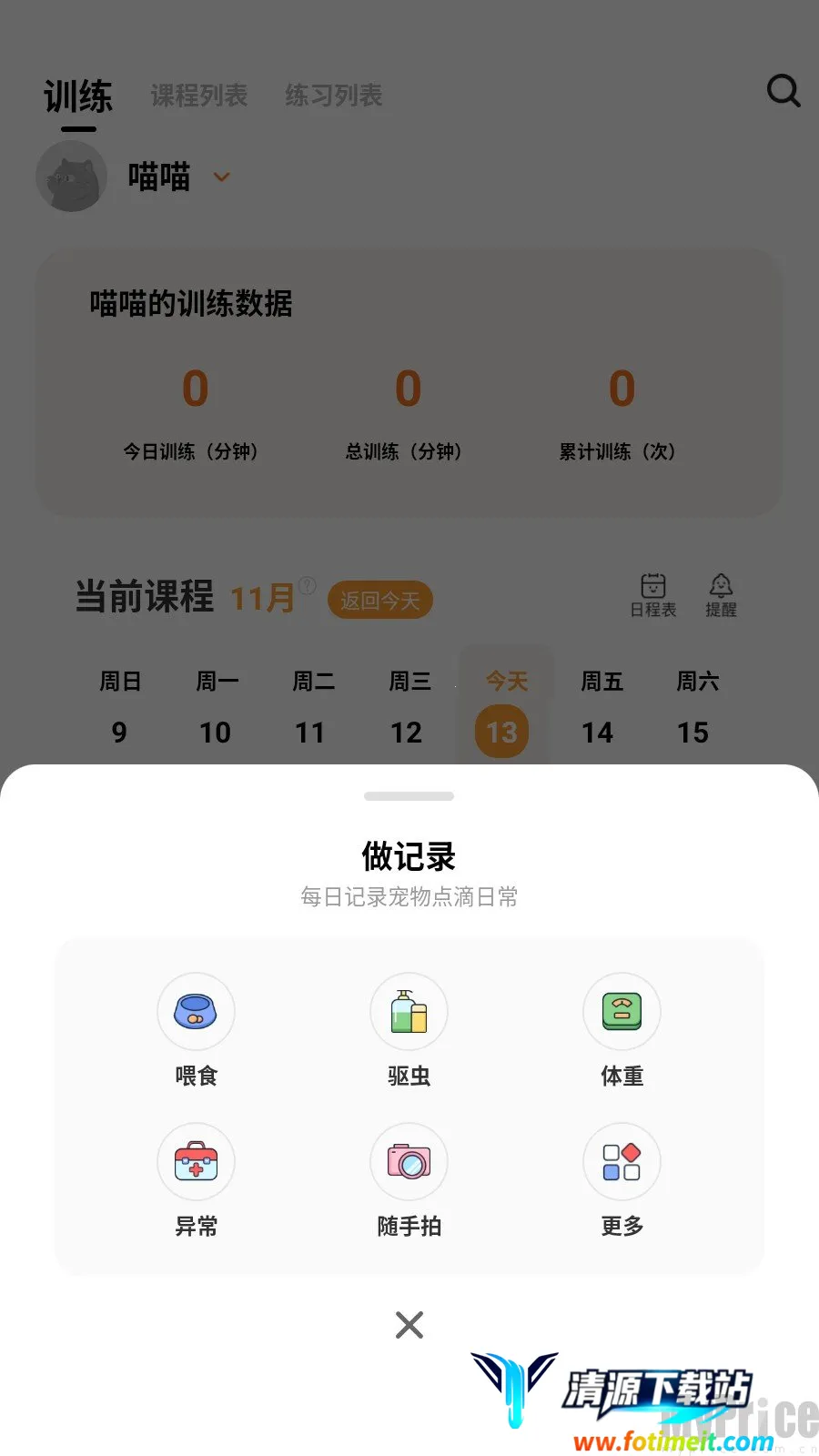
Task: Tap the 更多 more options icon
Action: coord(622,1161)
